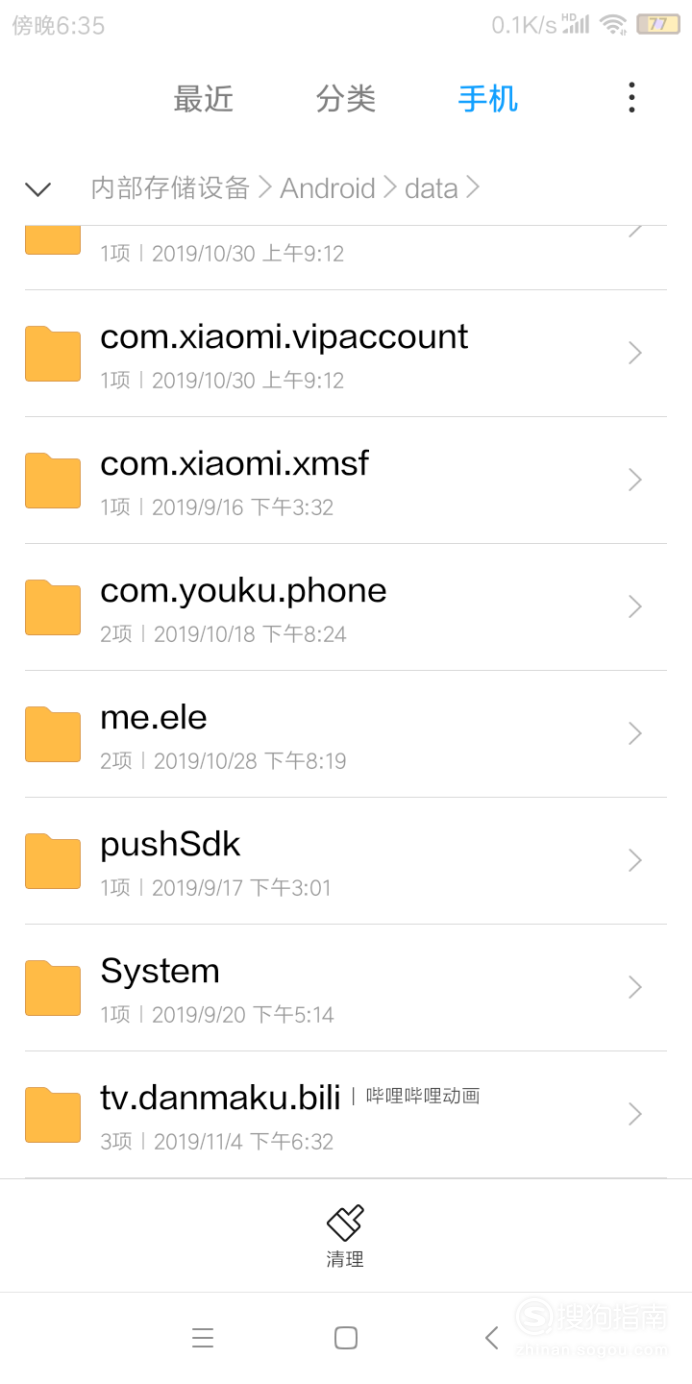Switch to the 分类 tab
The width and height of the screenshot is (692, 1384).
click(x=345, y=99)
